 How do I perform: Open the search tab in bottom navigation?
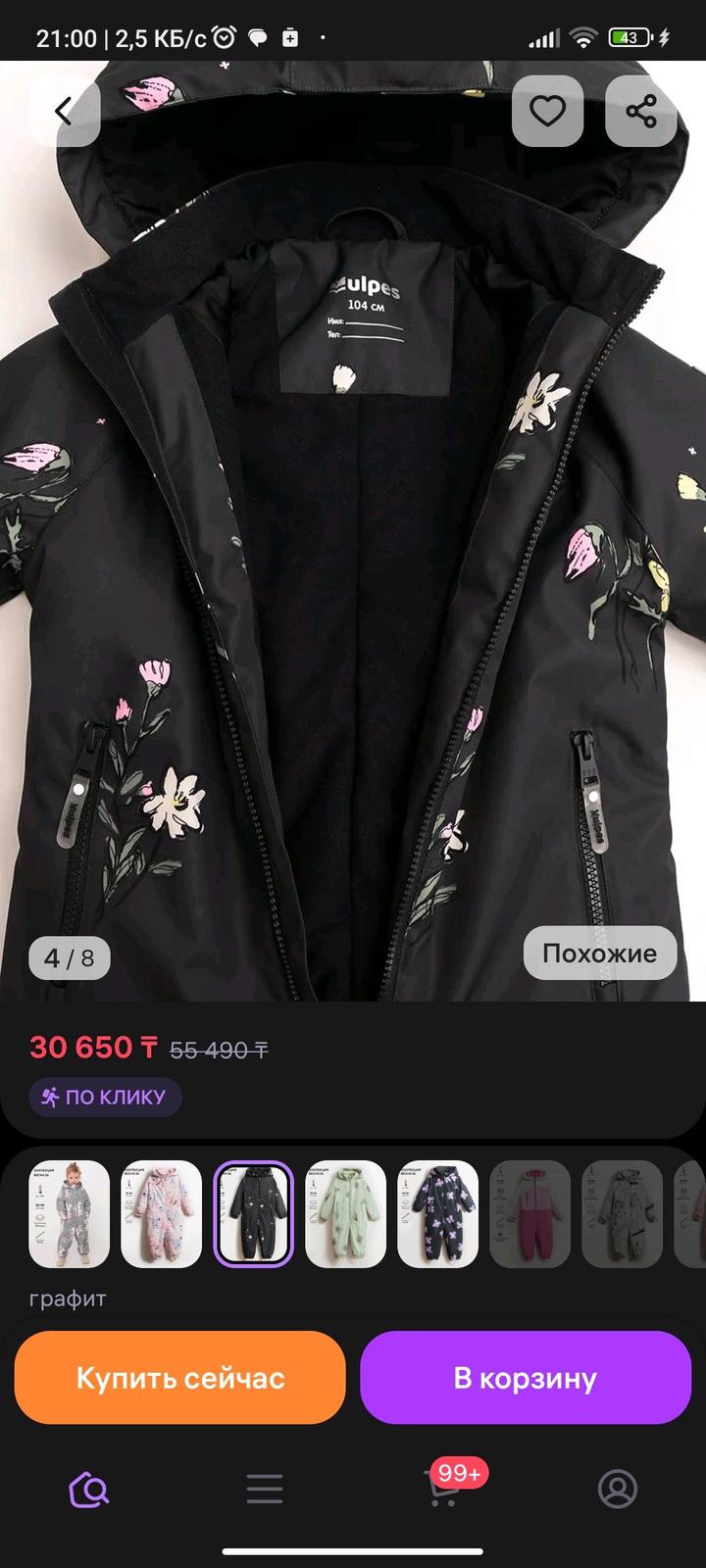[88, 1489]
